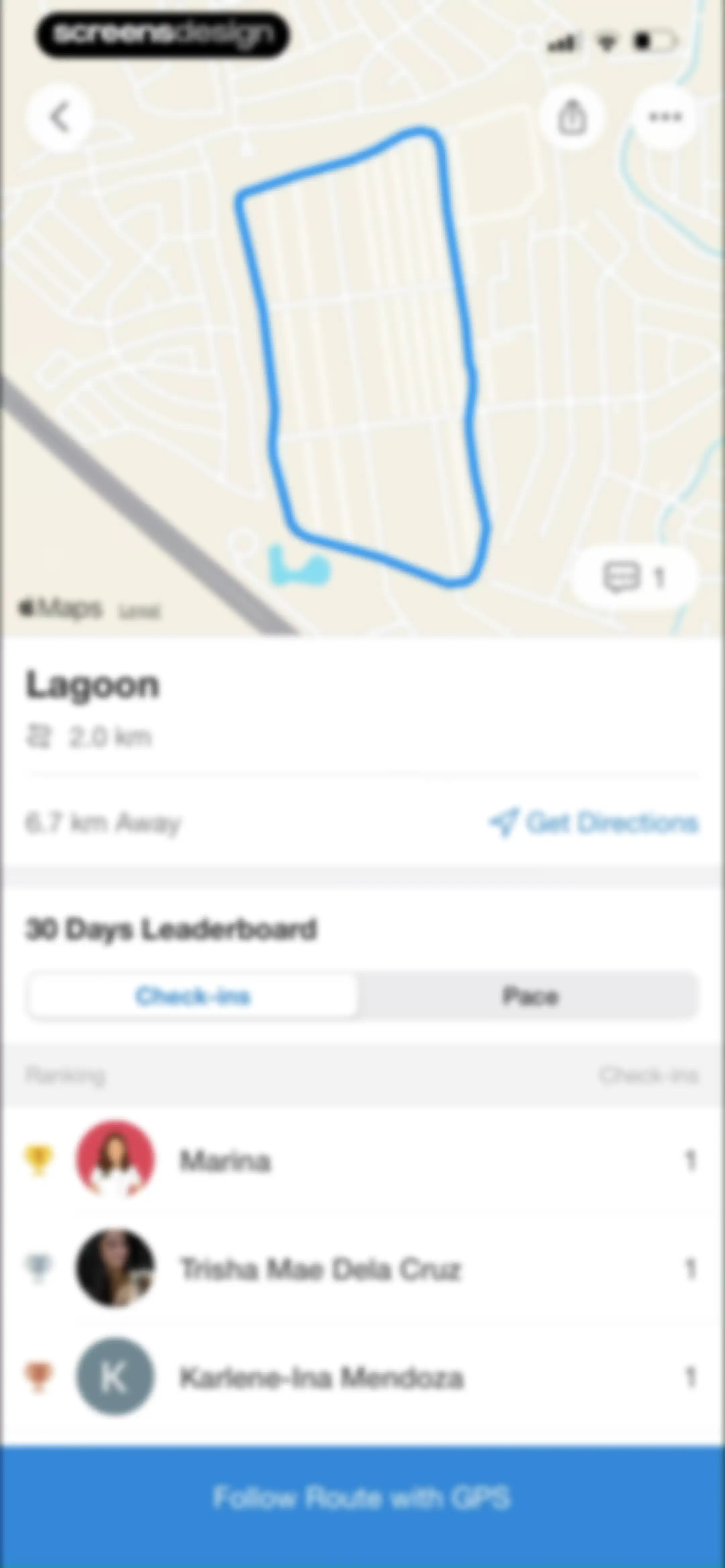Open the three-dot overflow menu
The width and height of the screenshot is (725, 1568).
tap(665, 117)
